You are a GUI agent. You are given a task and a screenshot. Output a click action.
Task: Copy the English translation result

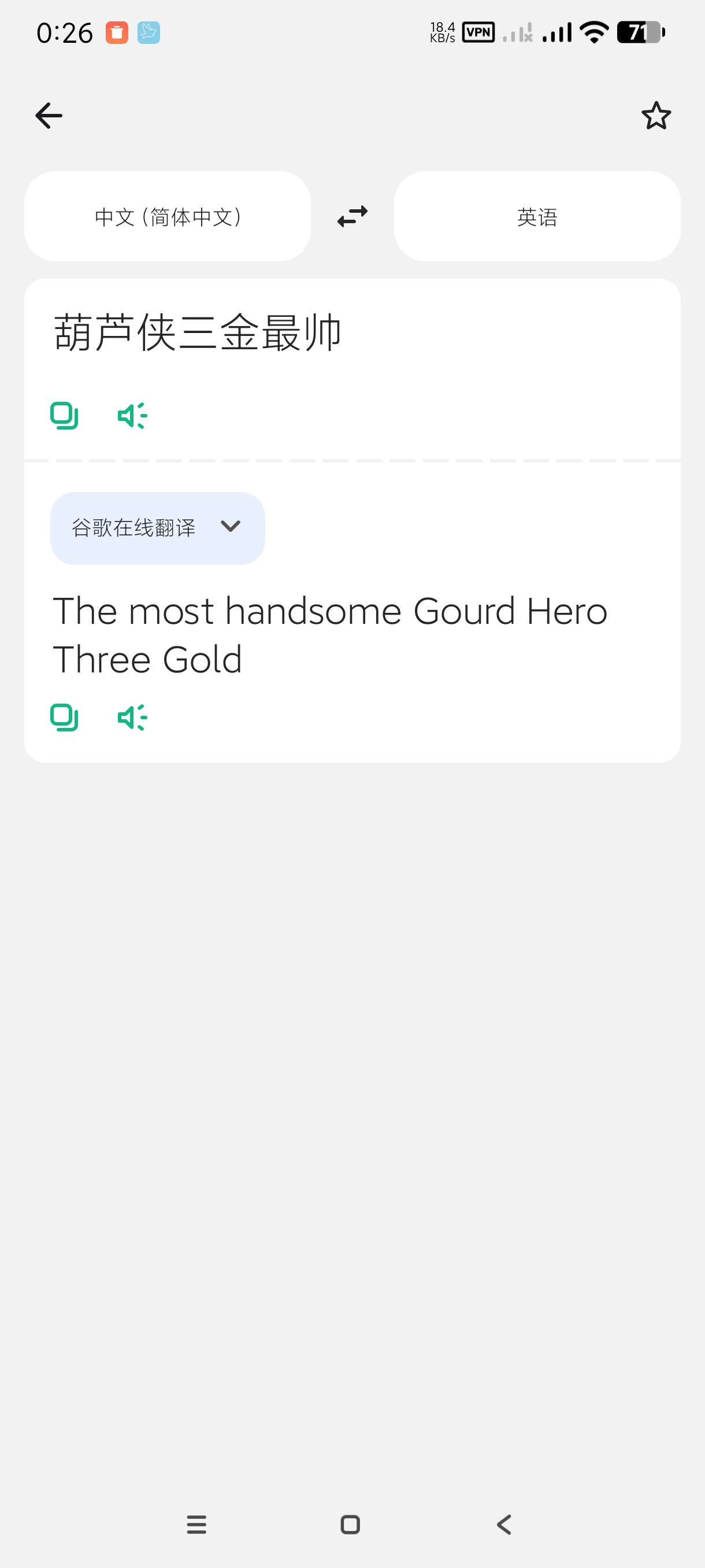click(64, 718)
